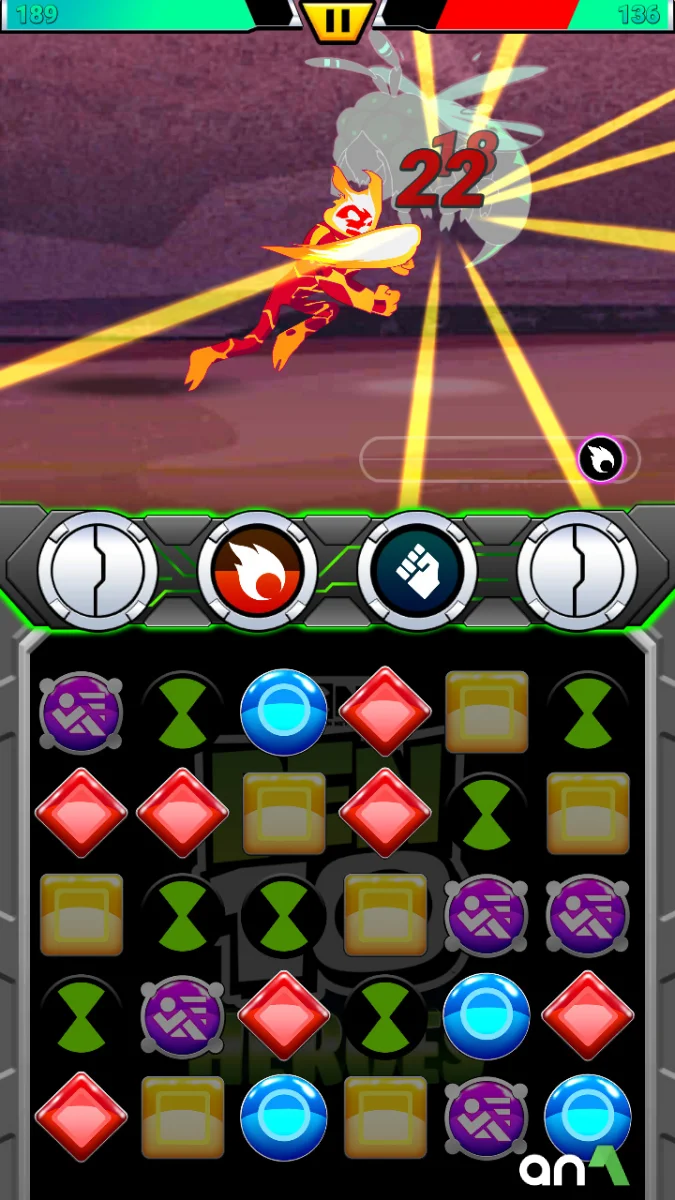675x1200 pixels.
Task: Pause the battle
Action: pyautogui.click(x=337, y=20)
